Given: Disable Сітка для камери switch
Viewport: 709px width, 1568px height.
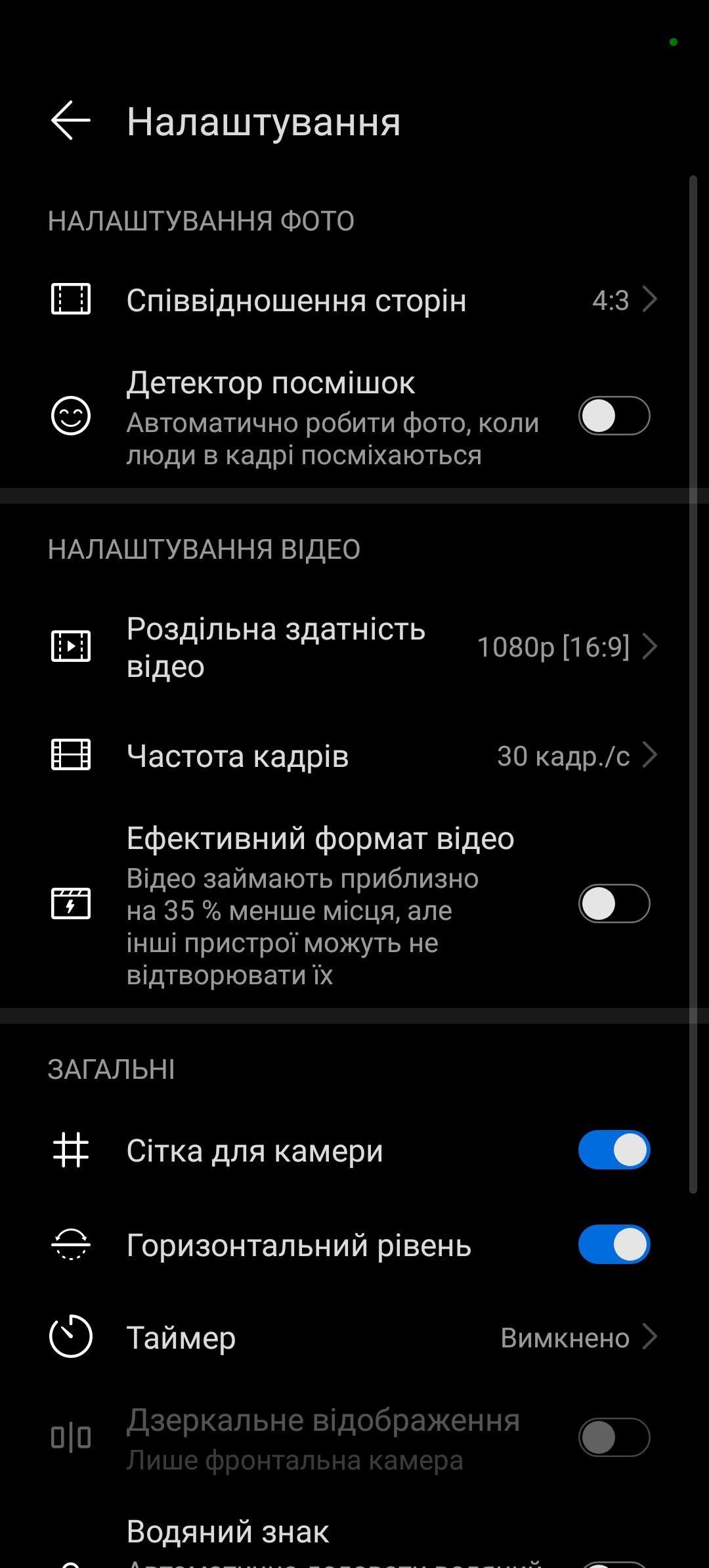Looking at the screenshot, I should click(x=614, y=1150).
